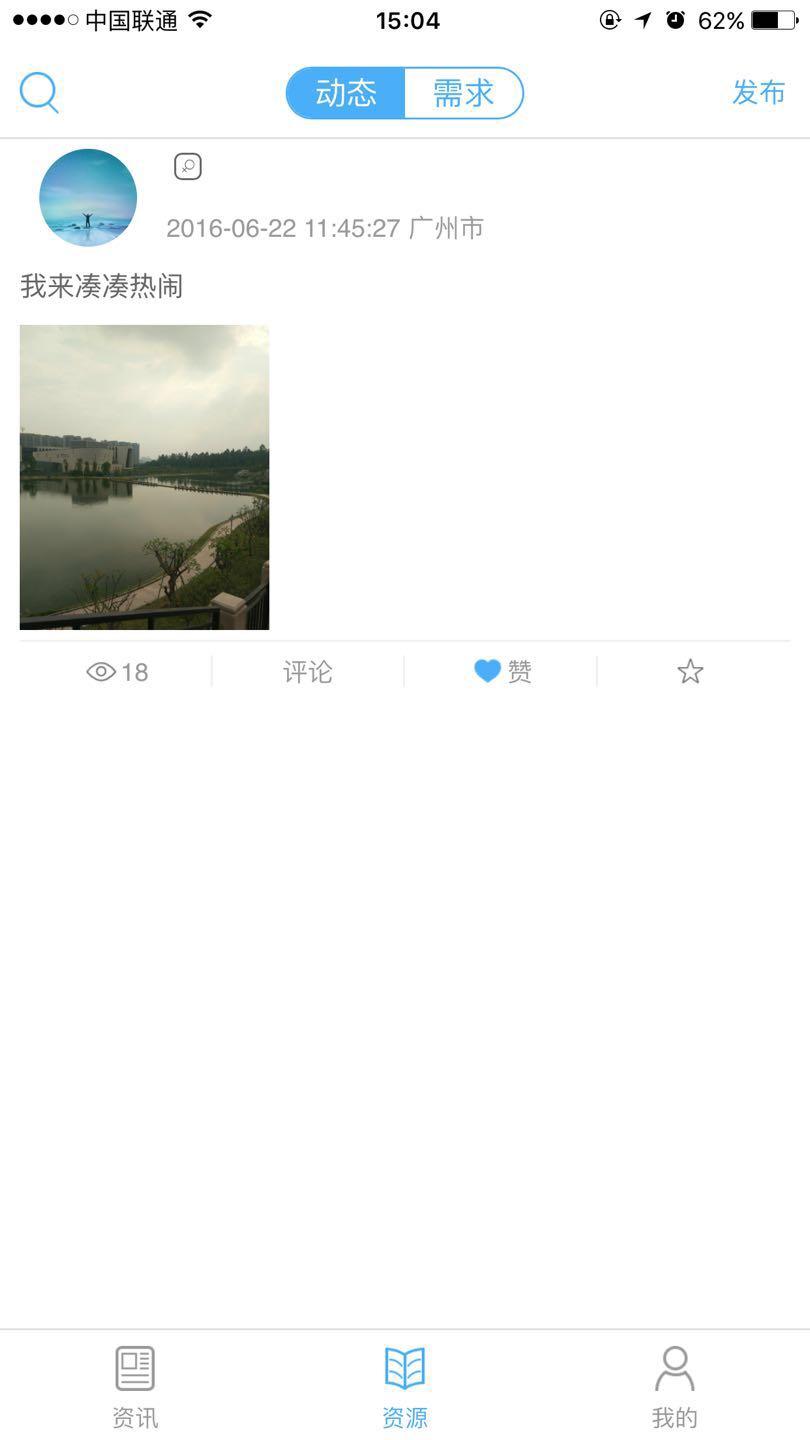The width and height of the screenshot is (810, 1440).
Task: Open the poster's profile avatar
Action: pyautogui.click(x=88, y=198)
